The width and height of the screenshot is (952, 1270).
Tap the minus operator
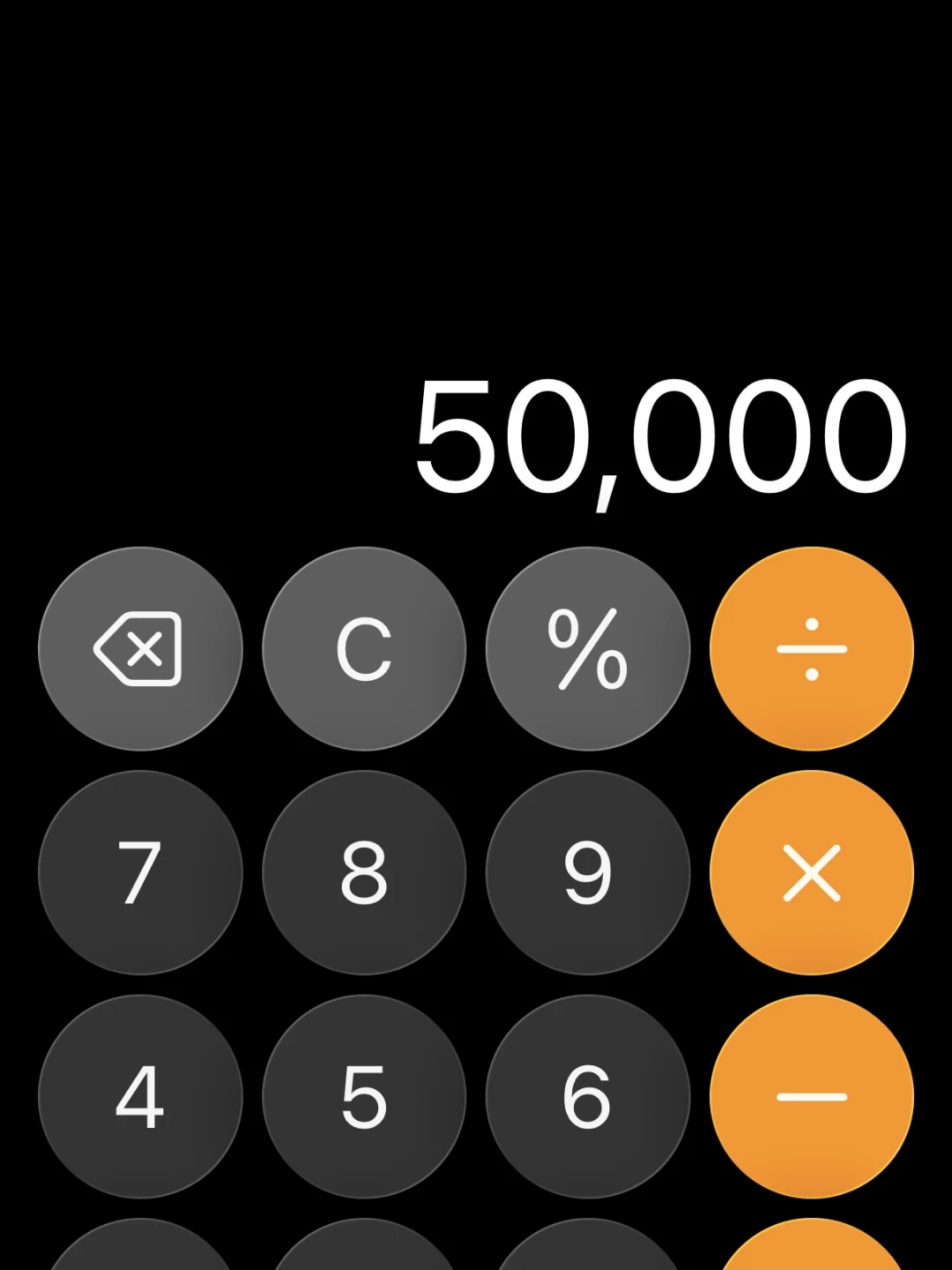[x=812, y=1097]
